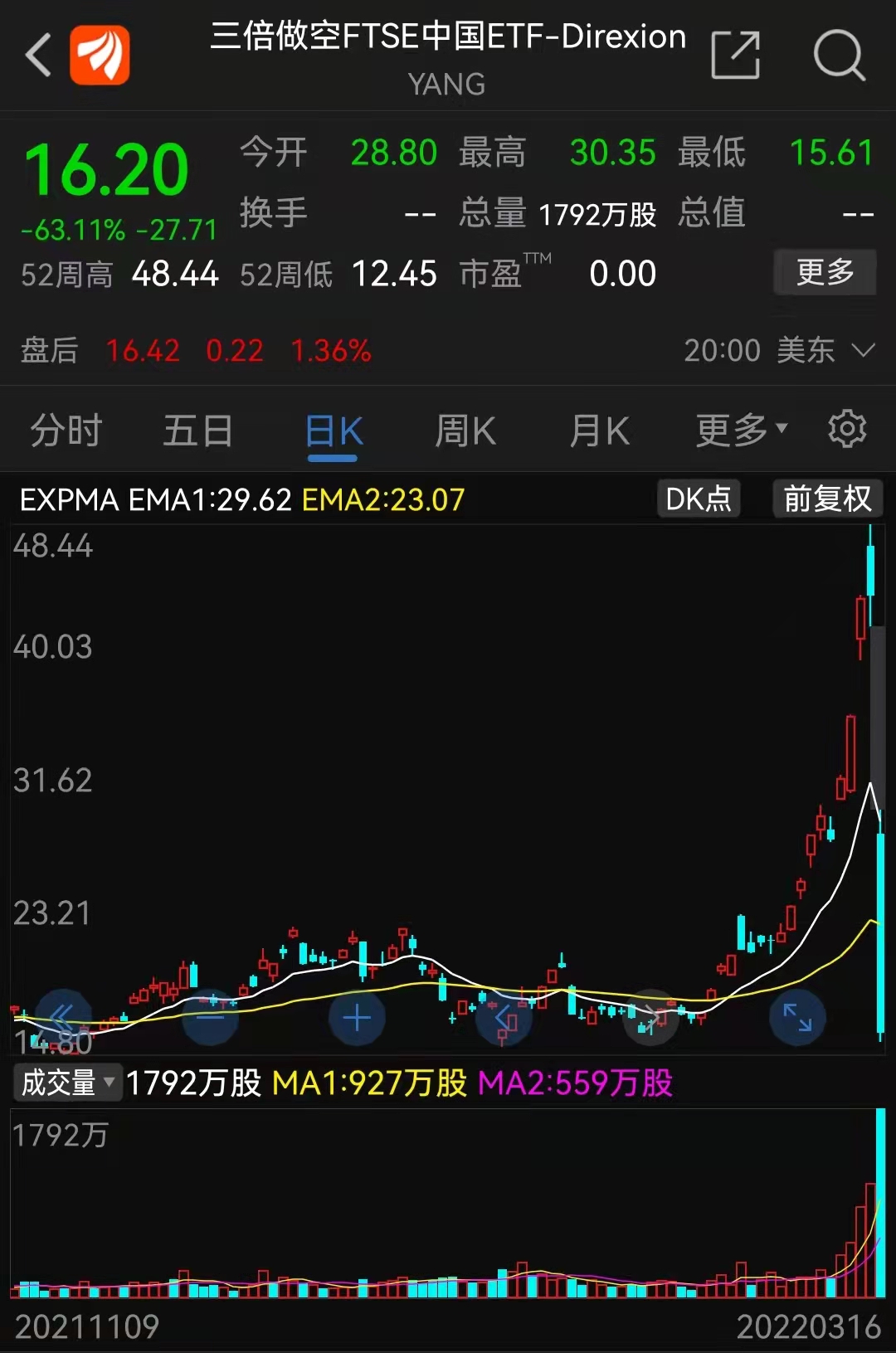The height and width of the screenshot is (1353, 896).
Task: Switch to the 五日 chart tab
Action: point(197,431)
